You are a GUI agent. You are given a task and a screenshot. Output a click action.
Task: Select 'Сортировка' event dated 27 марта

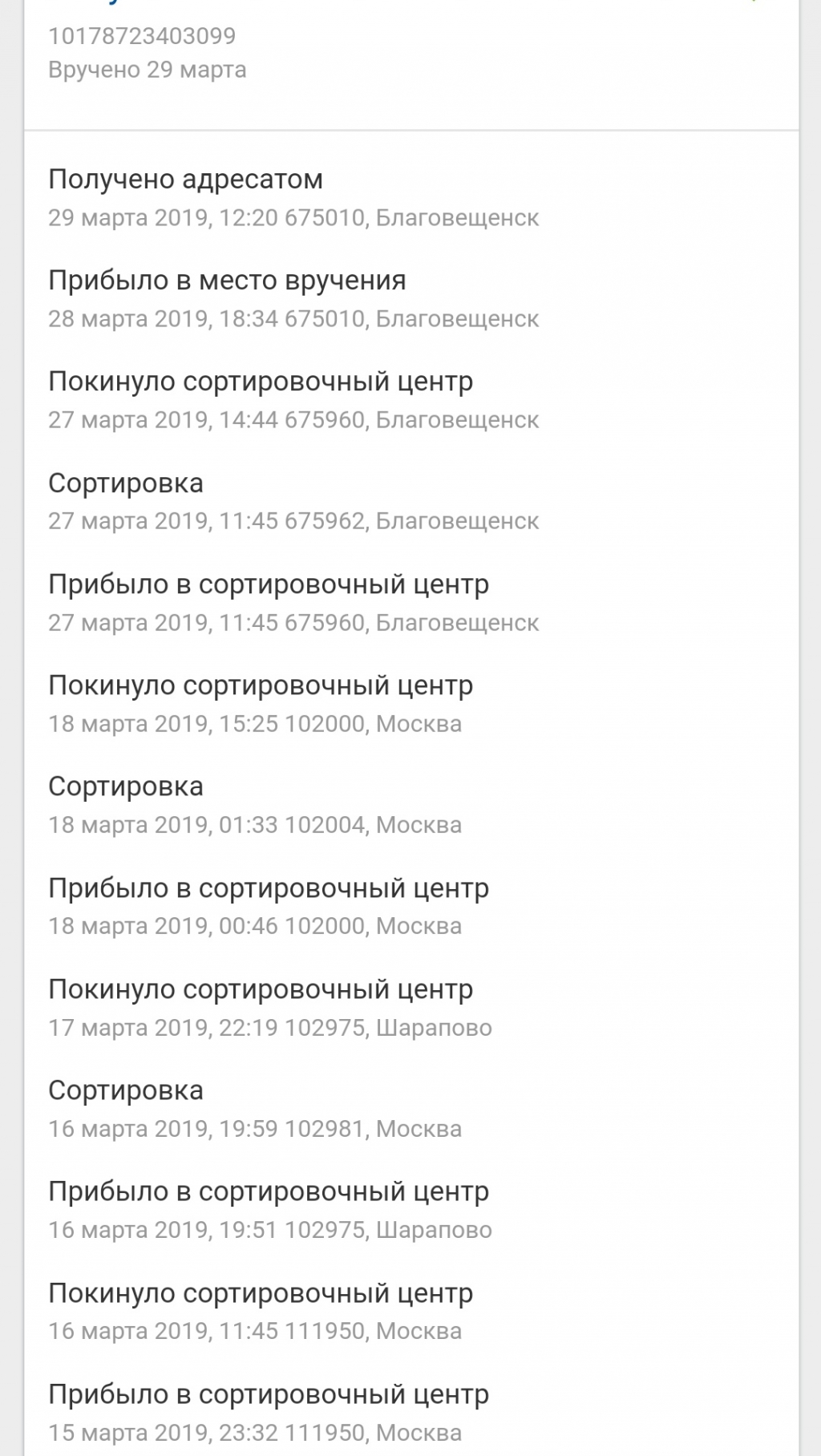pyautogui.click(x=126, y=483)
